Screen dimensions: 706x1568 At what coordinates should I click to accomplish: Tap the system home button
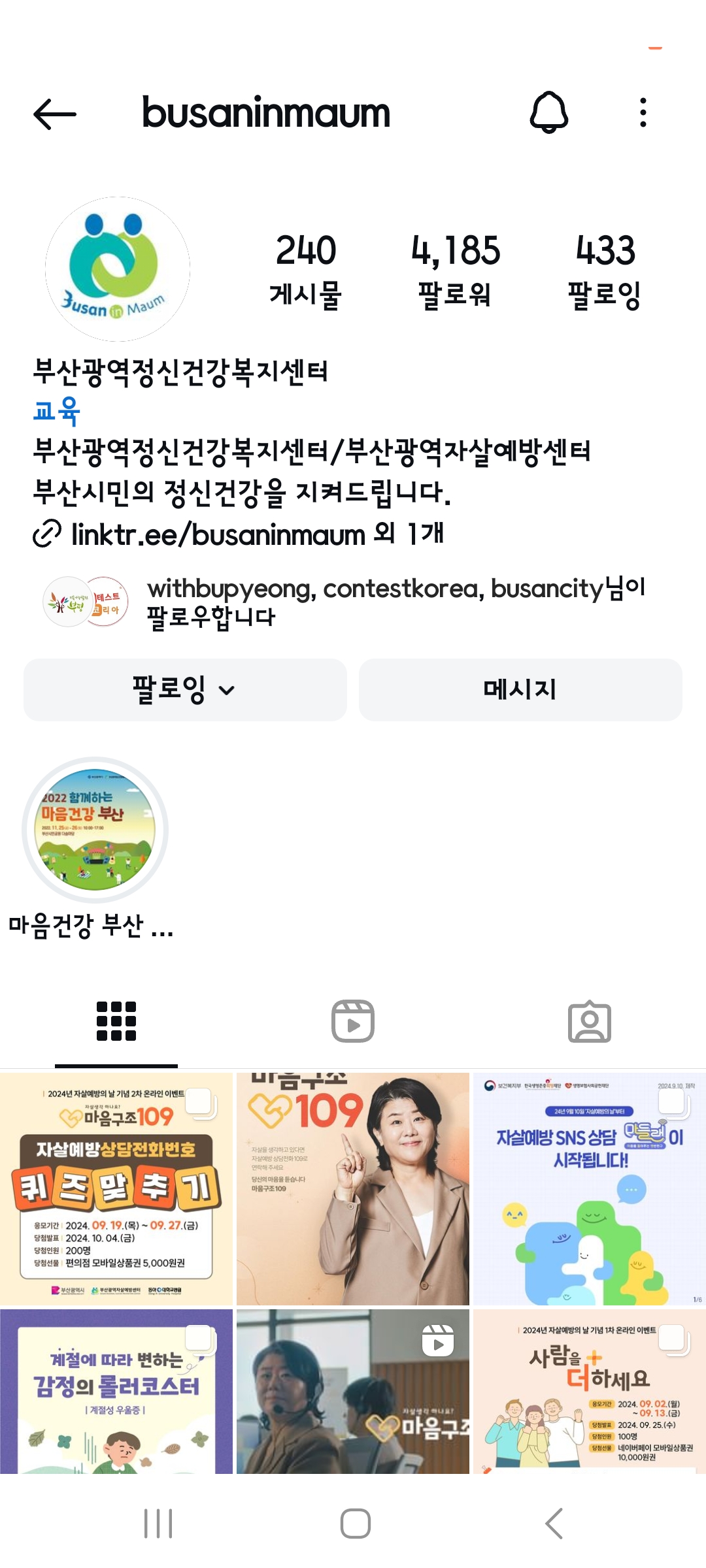tap(356, 1524)
